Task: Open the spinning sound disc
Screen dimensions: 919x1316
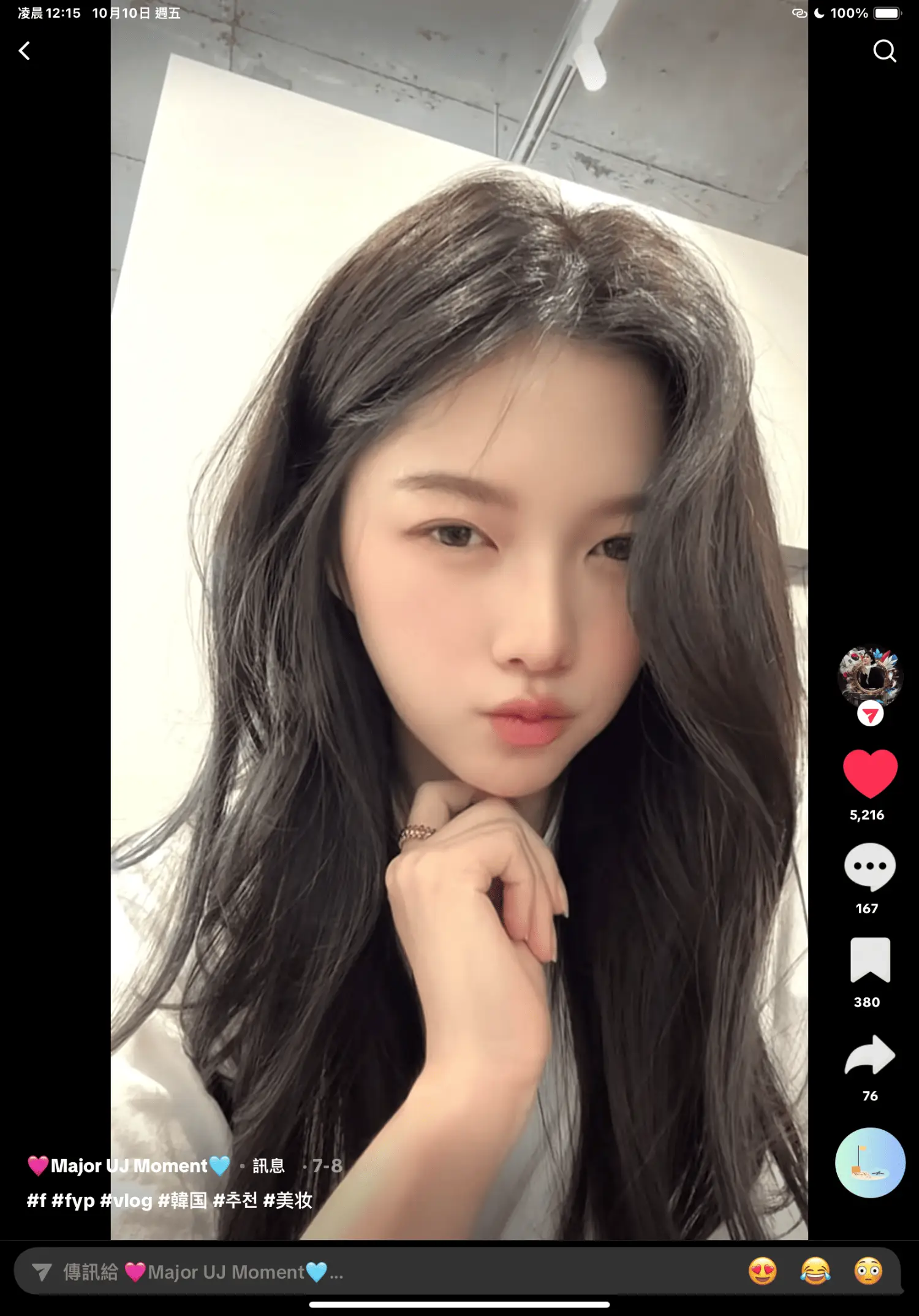Action: click(x=869, y=1163)
